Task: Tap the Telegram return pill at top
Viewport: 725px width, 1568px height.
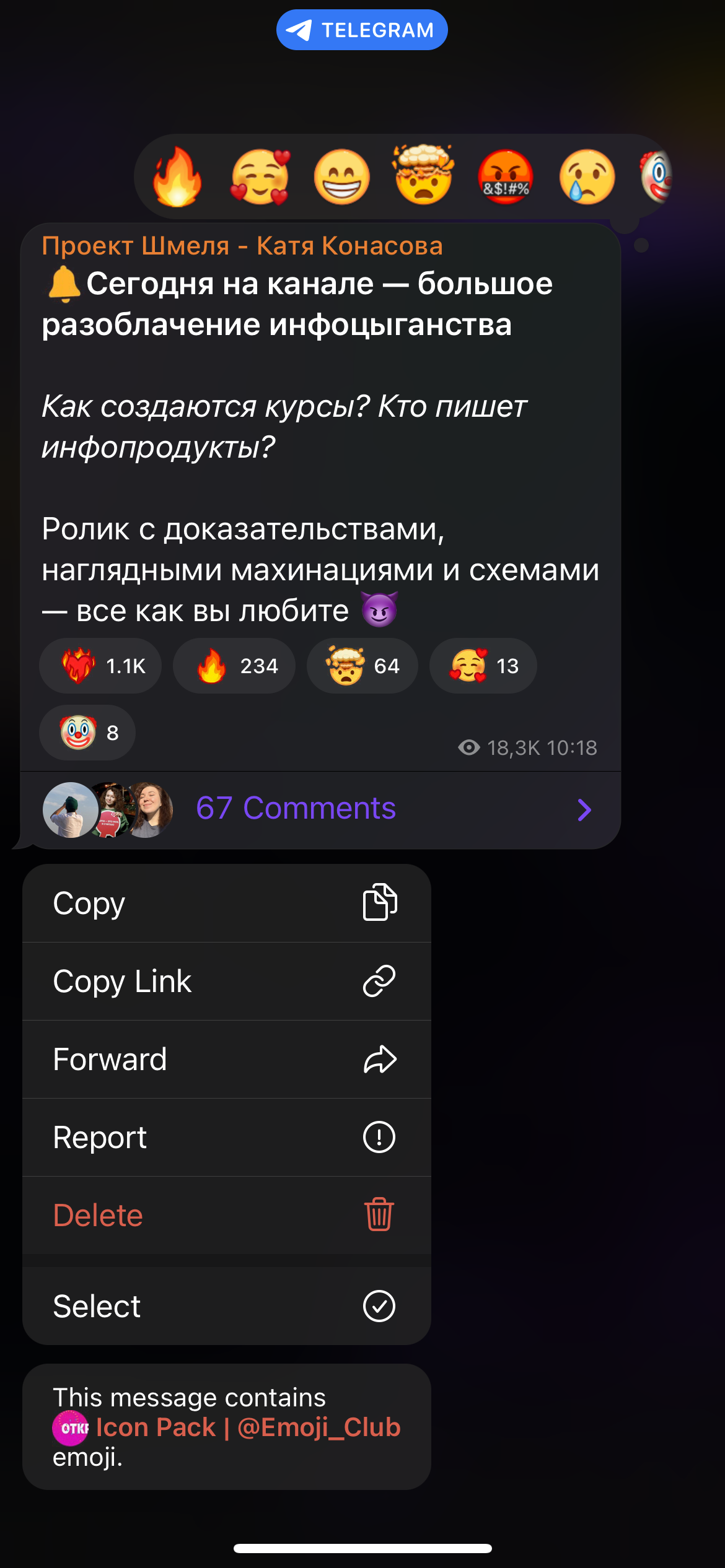Action: click(362, 30)
